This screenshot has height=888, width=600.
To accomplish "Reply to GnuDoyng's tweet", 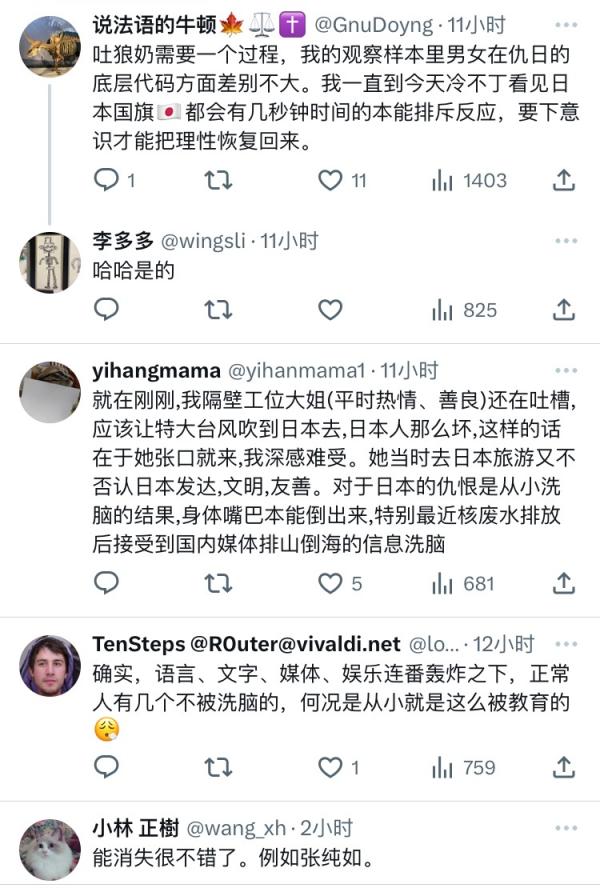I will (x=106, y=180).
